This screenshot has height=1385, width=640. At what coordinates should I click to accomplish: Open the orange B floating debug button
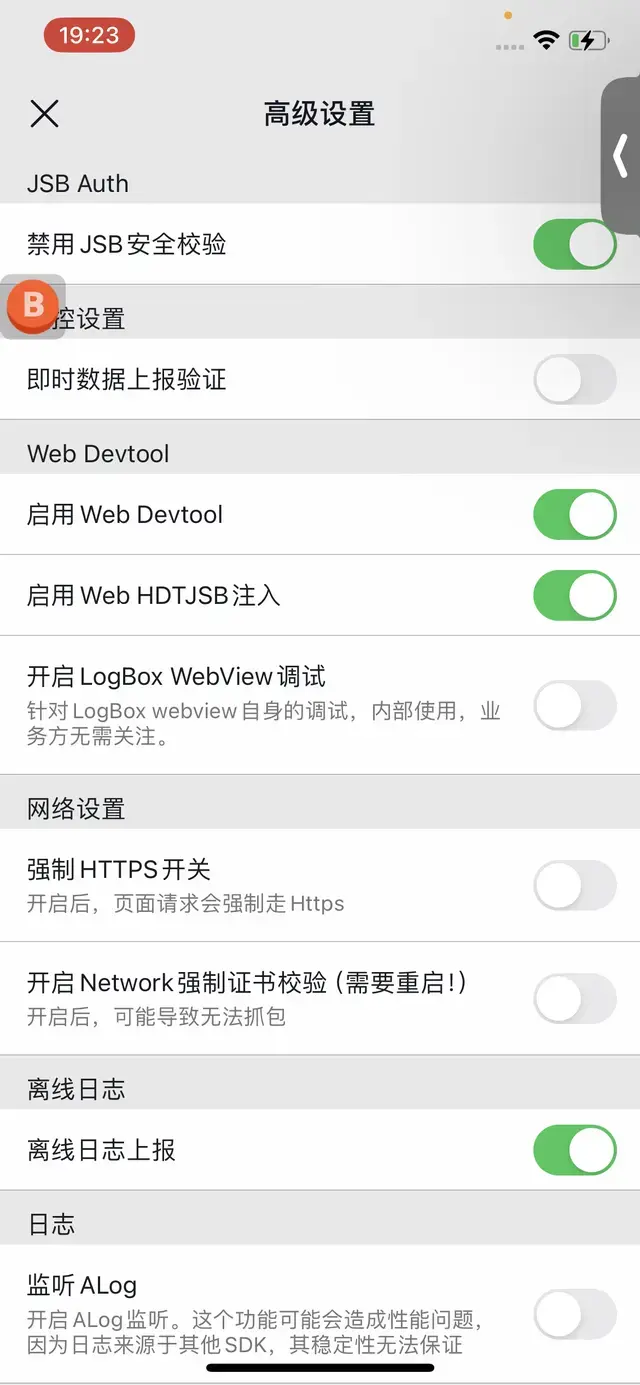click(33, 307)
